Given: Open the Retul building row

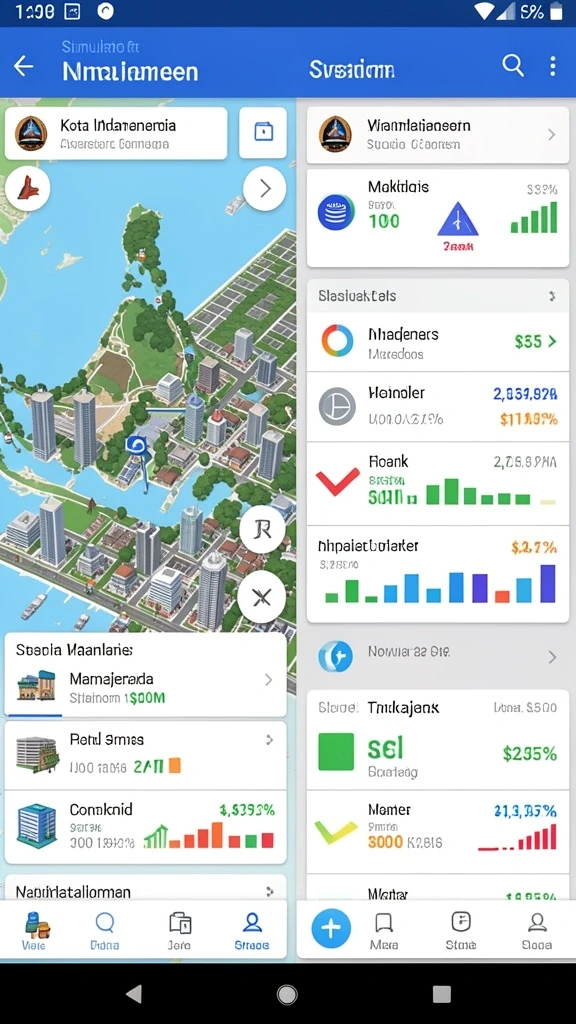Looking at the screenshot, I should (x=145, y=755).
